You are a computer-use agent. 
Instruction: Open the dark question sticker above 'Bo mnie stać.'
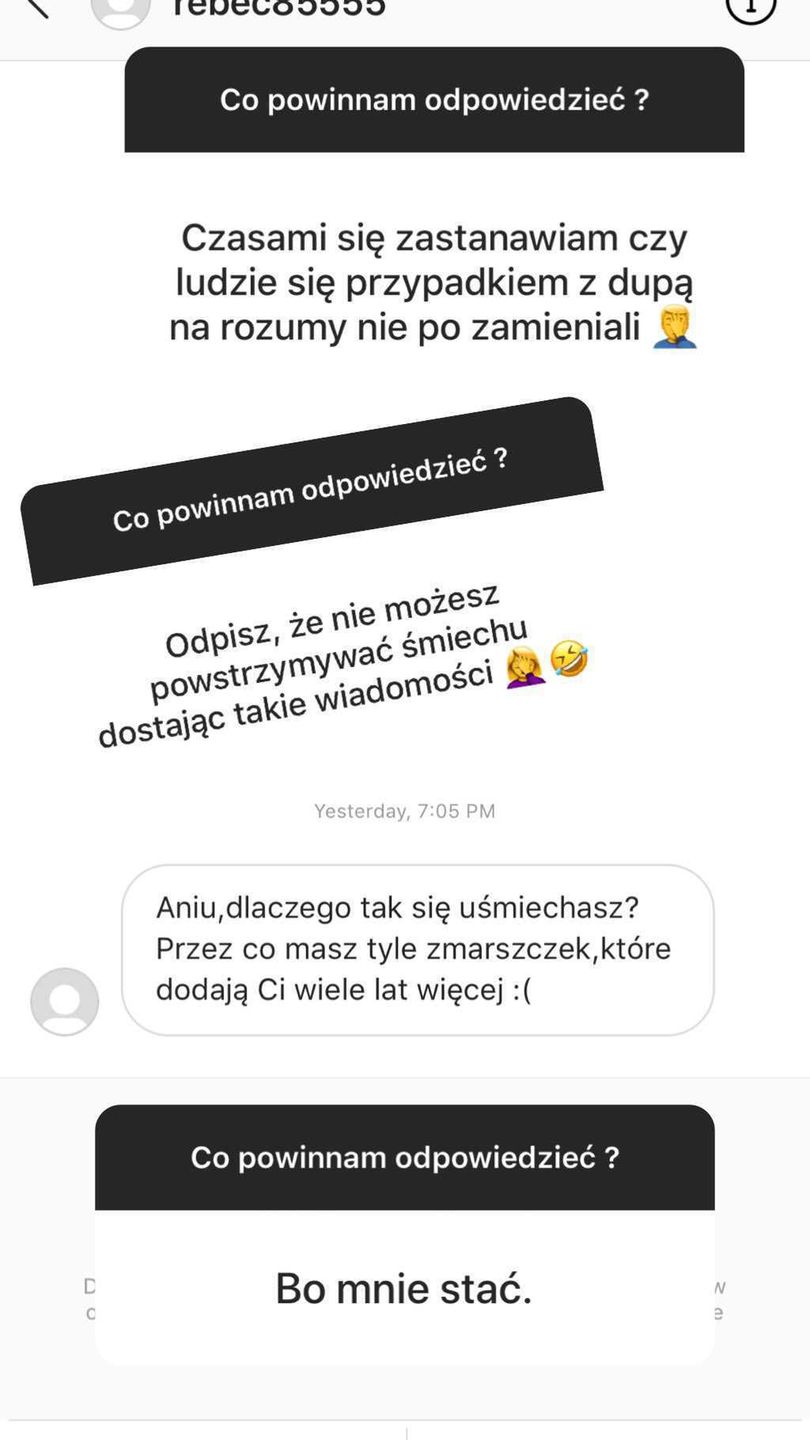(404, 1156)
